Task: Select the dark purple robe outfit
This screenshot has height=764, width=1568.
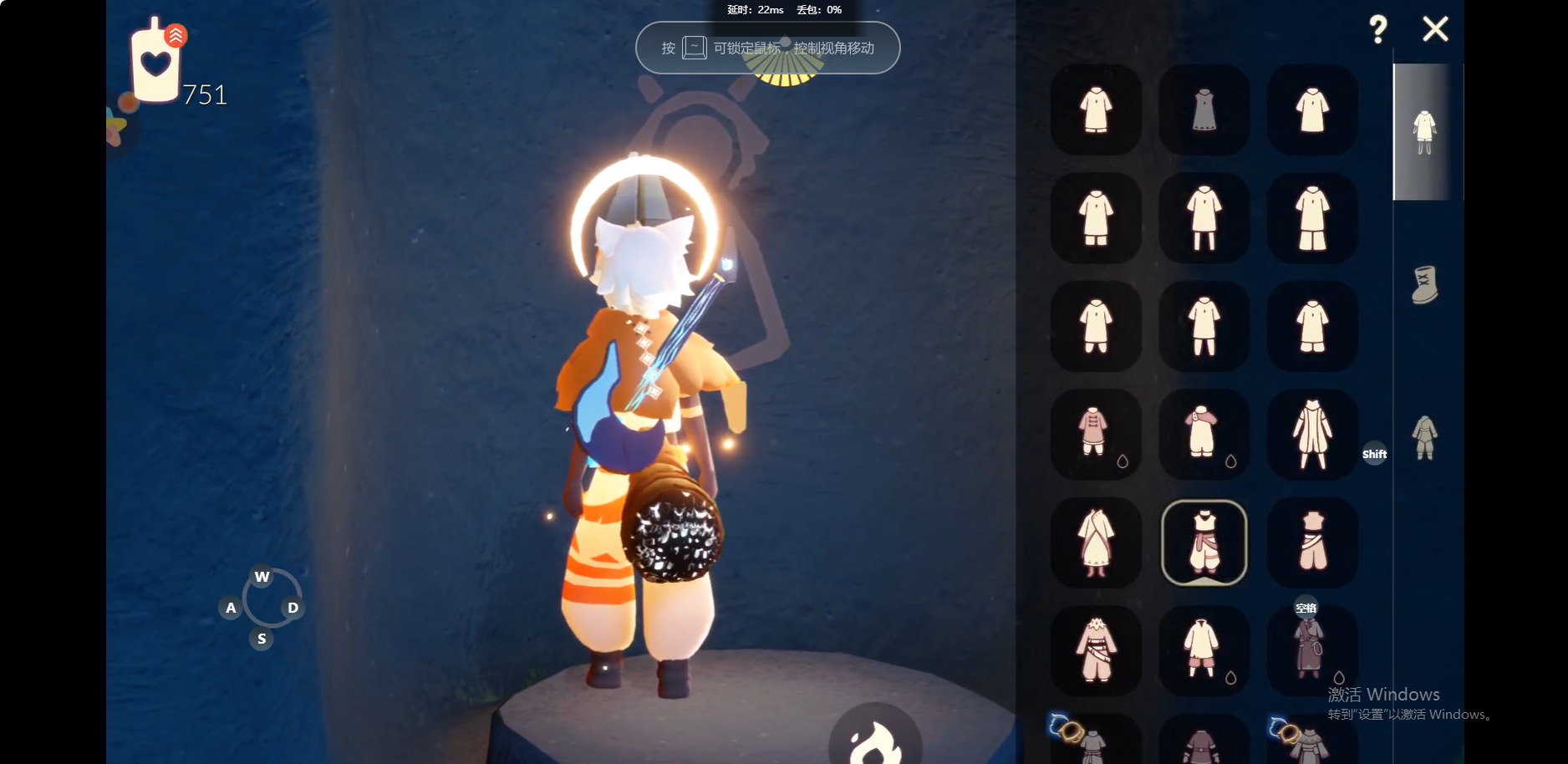Action: (x=1309, y=650)
